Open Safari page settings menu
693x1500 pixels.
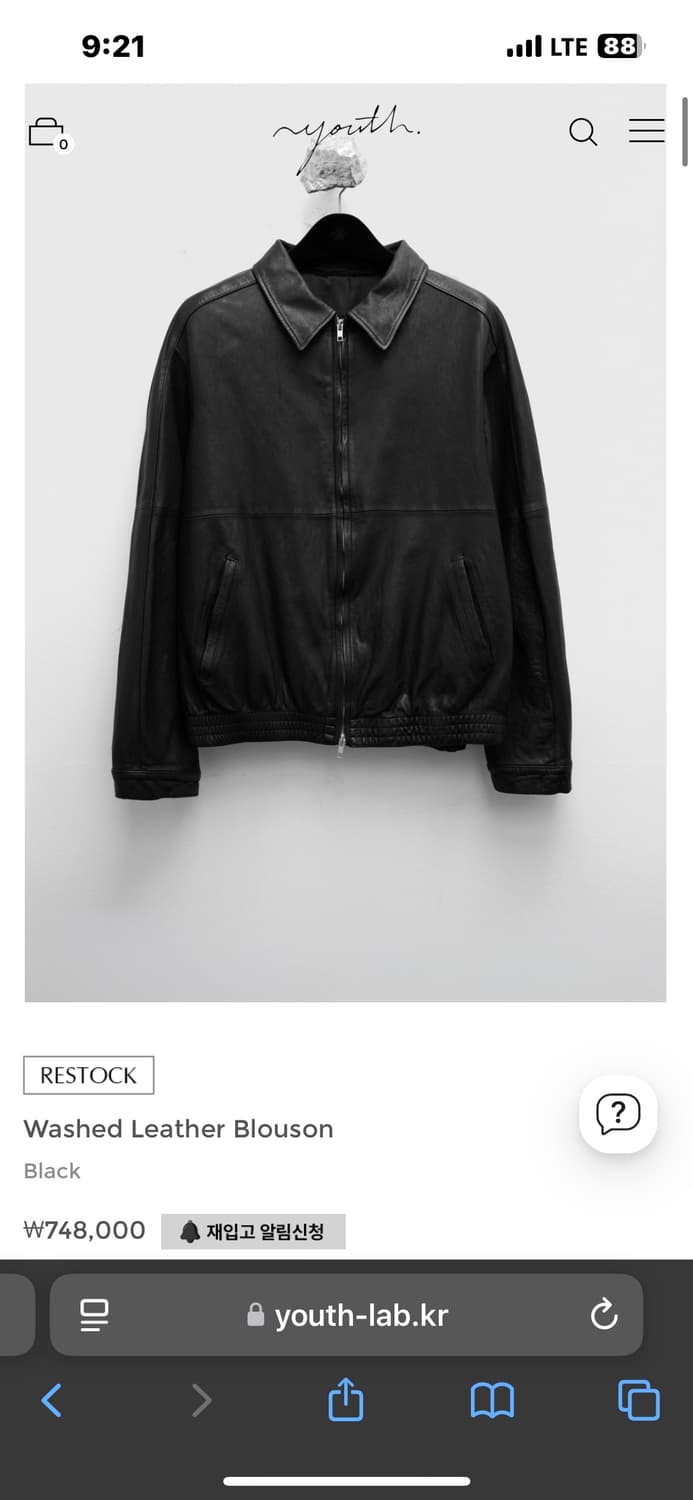point(95,1314)
